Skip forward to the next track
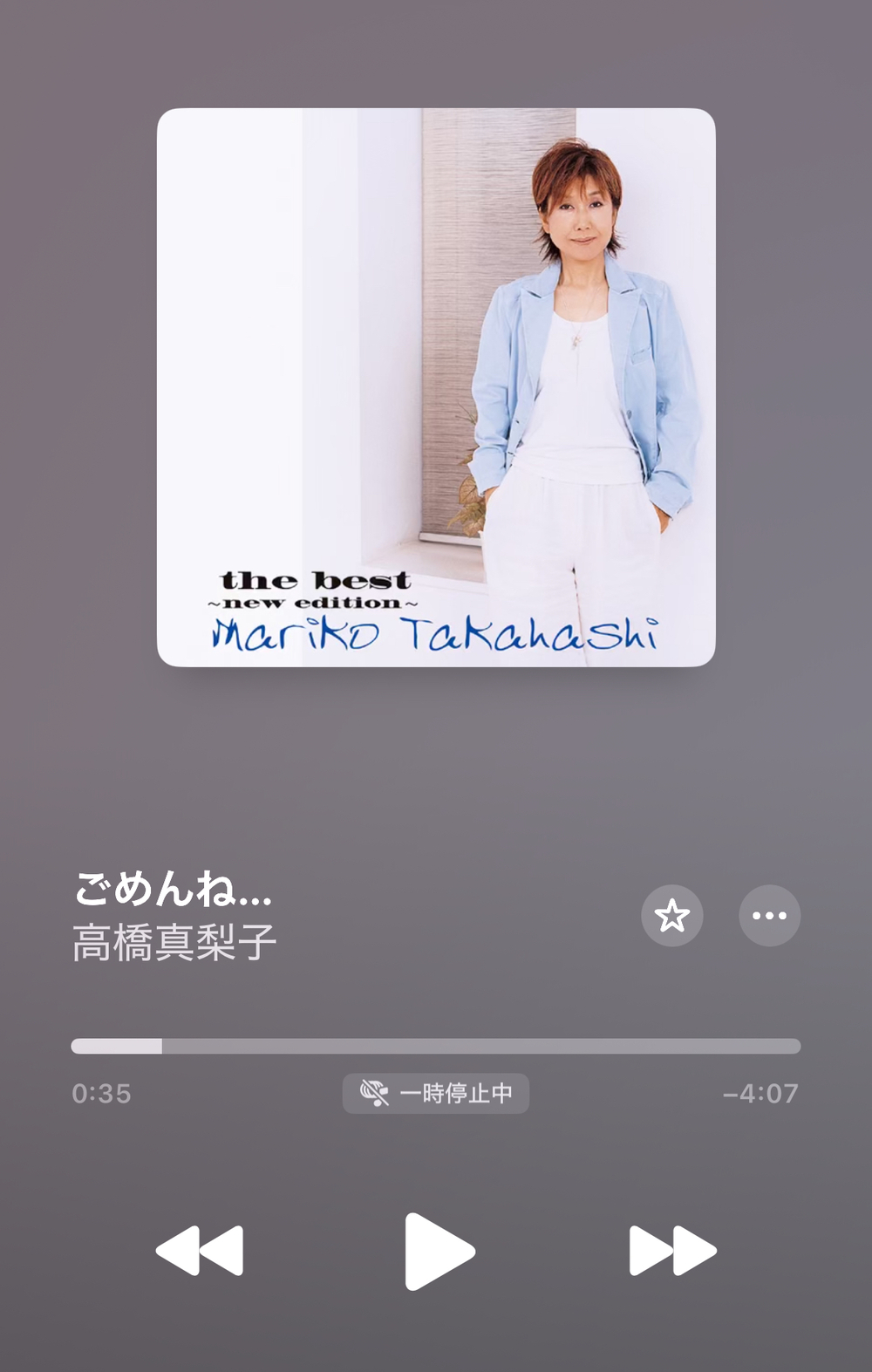This screenshot has width=872, height=1372. pyautogui.click(x=672, y=1251)
